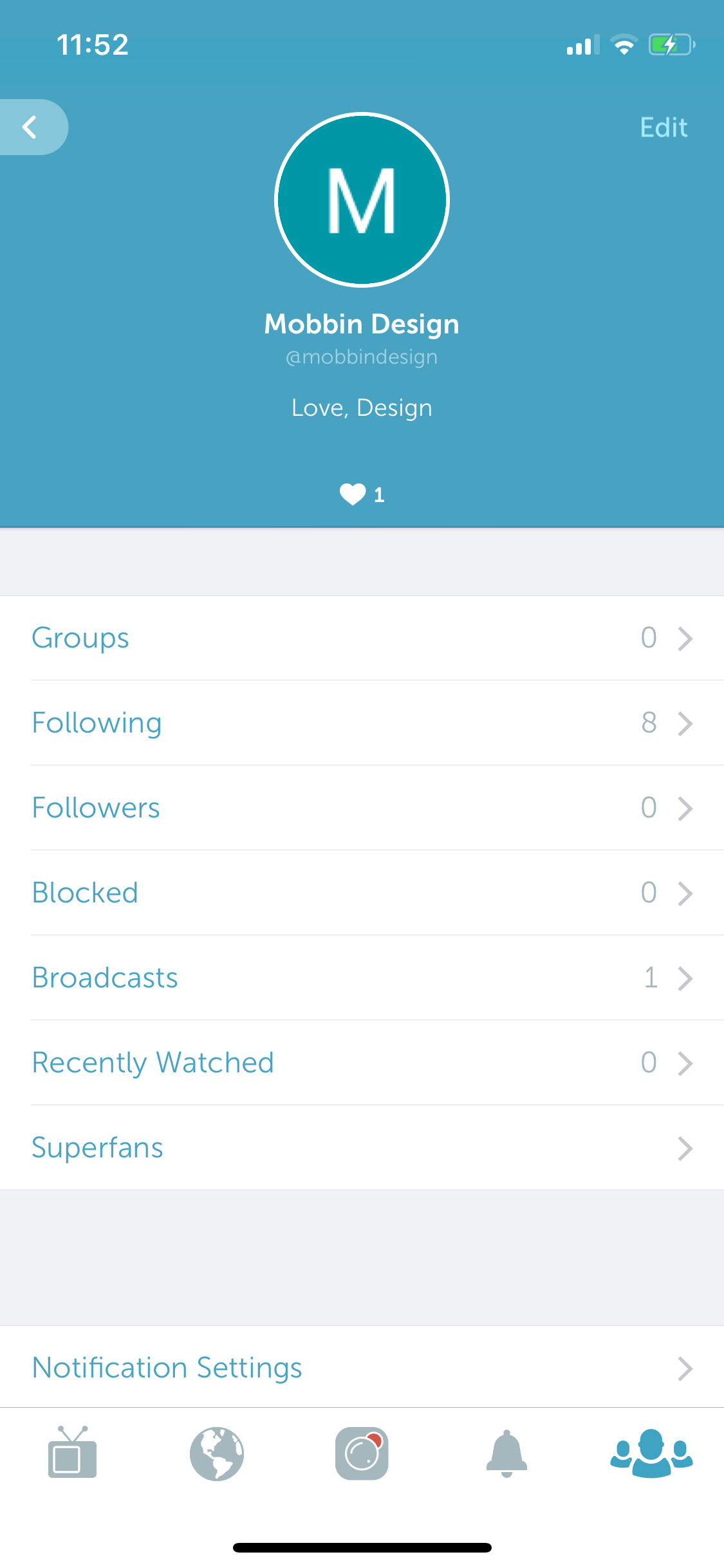This screenshot has height=1568, width=724.
Task: Open the Superfans row
Action: pos(362,1148)
